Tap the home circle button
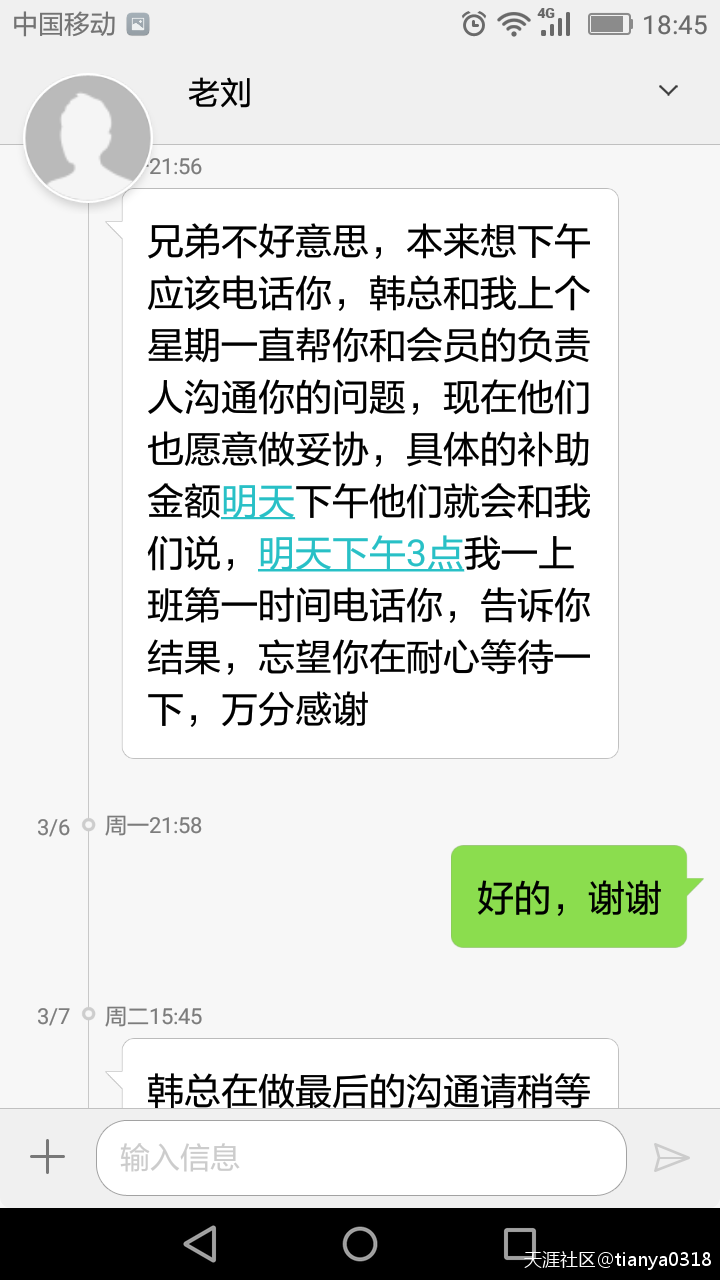Viewport: 720px width, 1280px height. [x=360, y=1244]
